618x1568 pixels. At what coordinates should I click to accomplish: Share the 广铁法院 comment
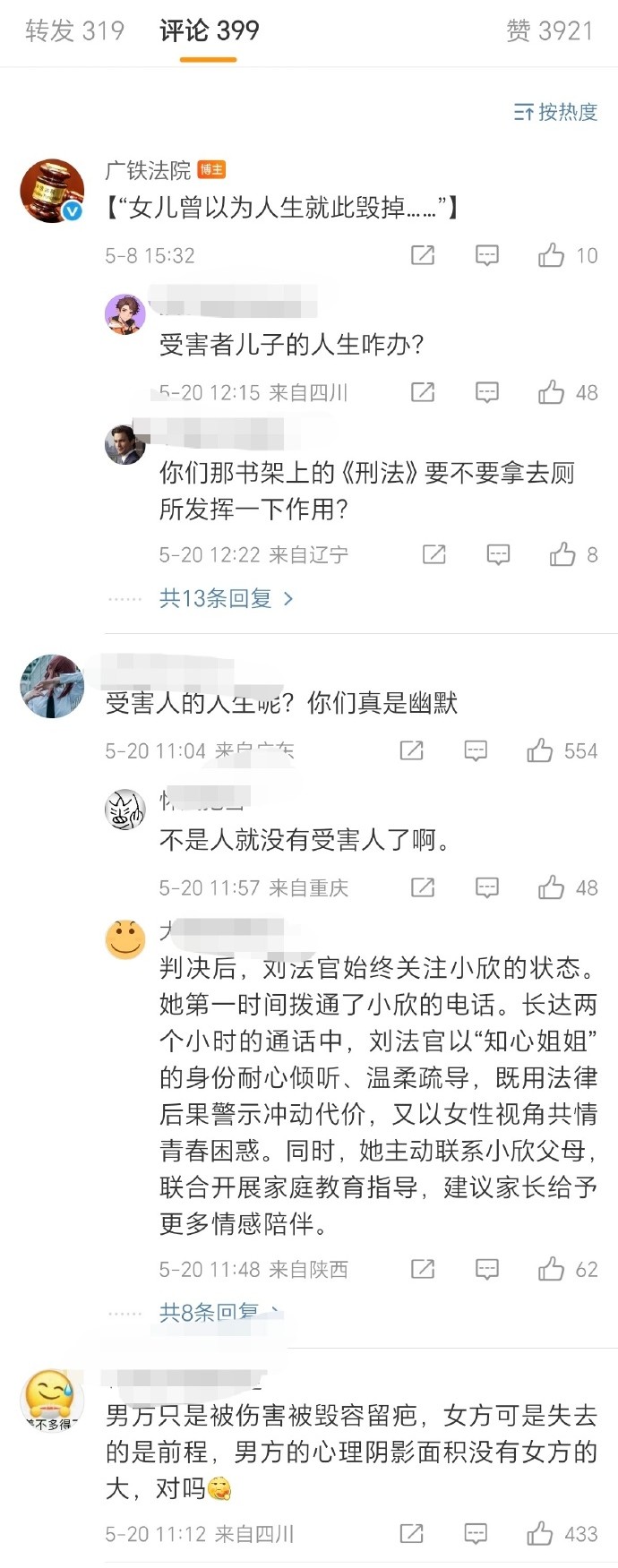click(423, 256)
